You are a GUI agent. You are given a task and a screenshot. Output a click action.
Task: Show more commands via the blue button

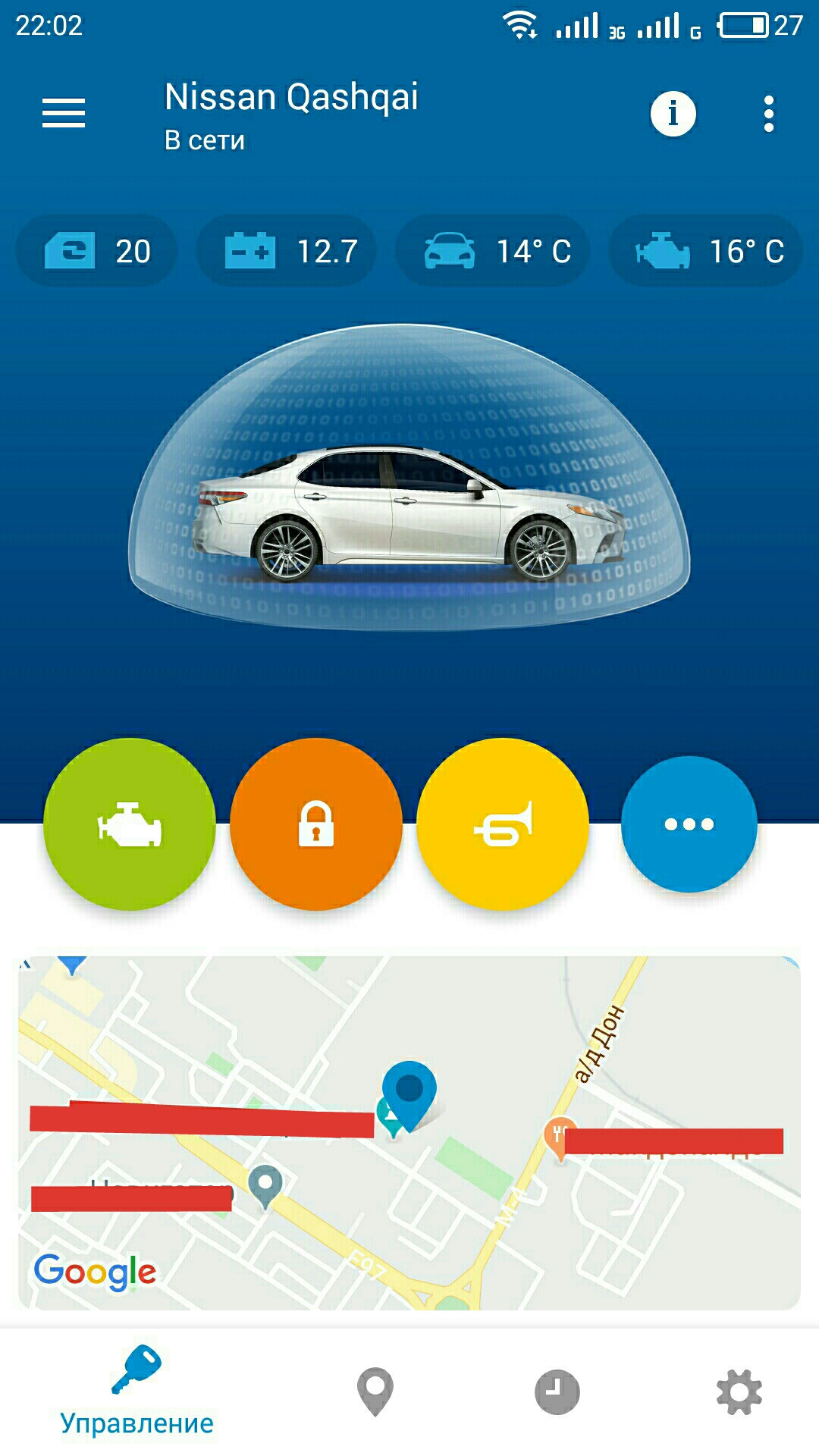click(689, 824)
